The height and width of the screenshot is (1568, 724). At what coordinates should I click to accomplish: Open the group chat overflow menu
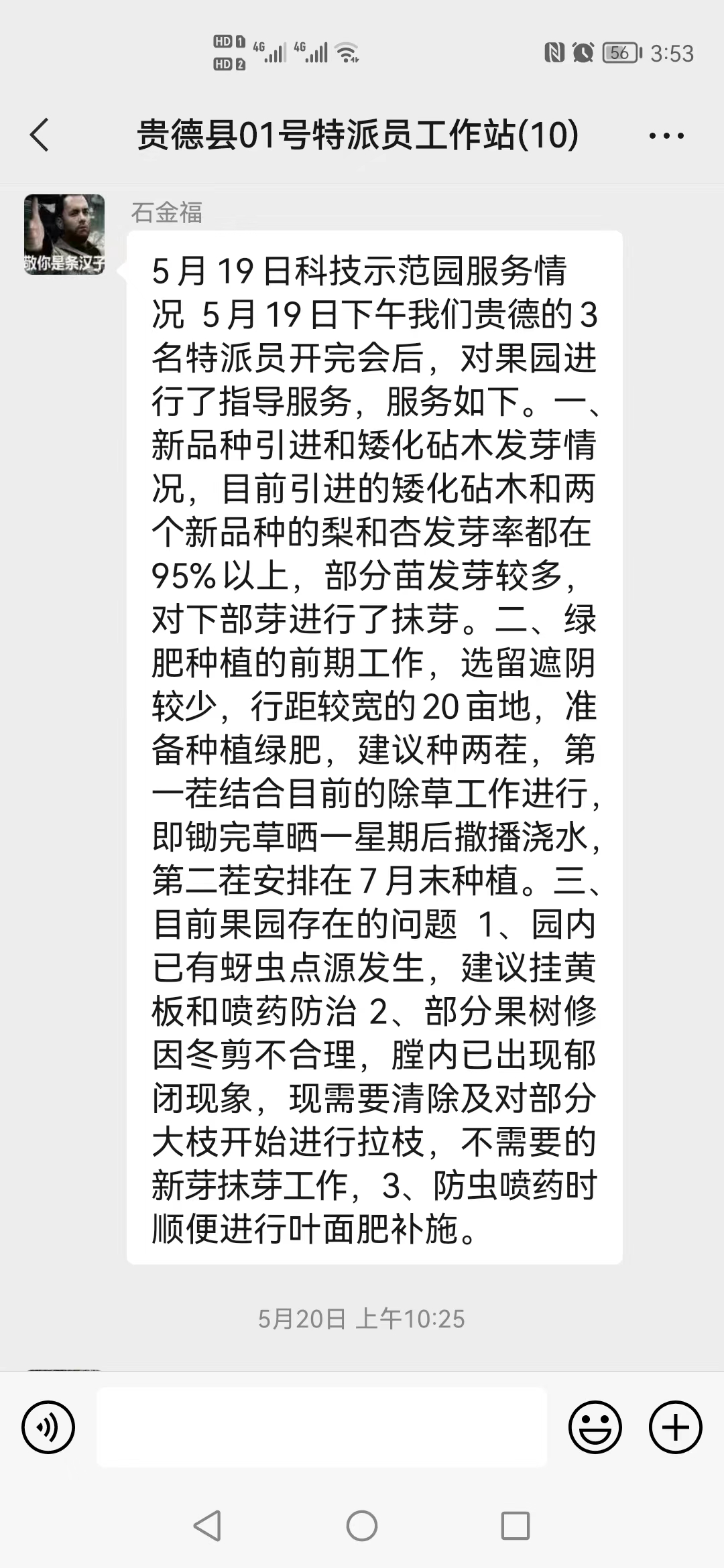point(666,136)
